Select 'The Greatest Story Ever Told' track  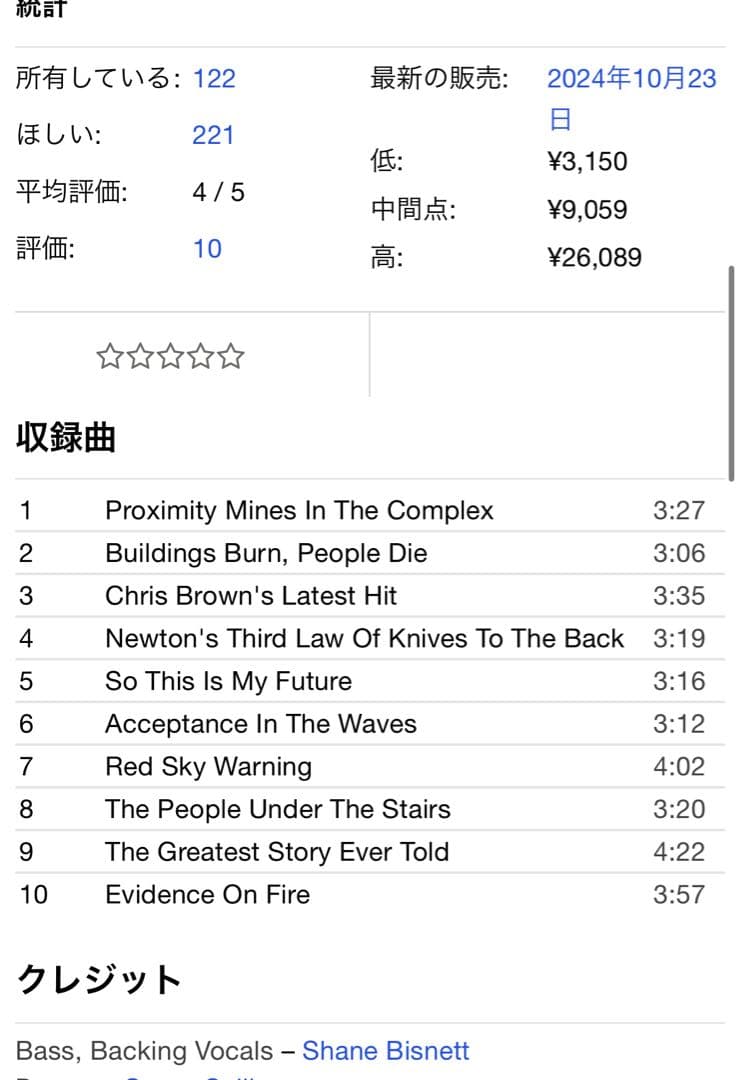(277, 852)
